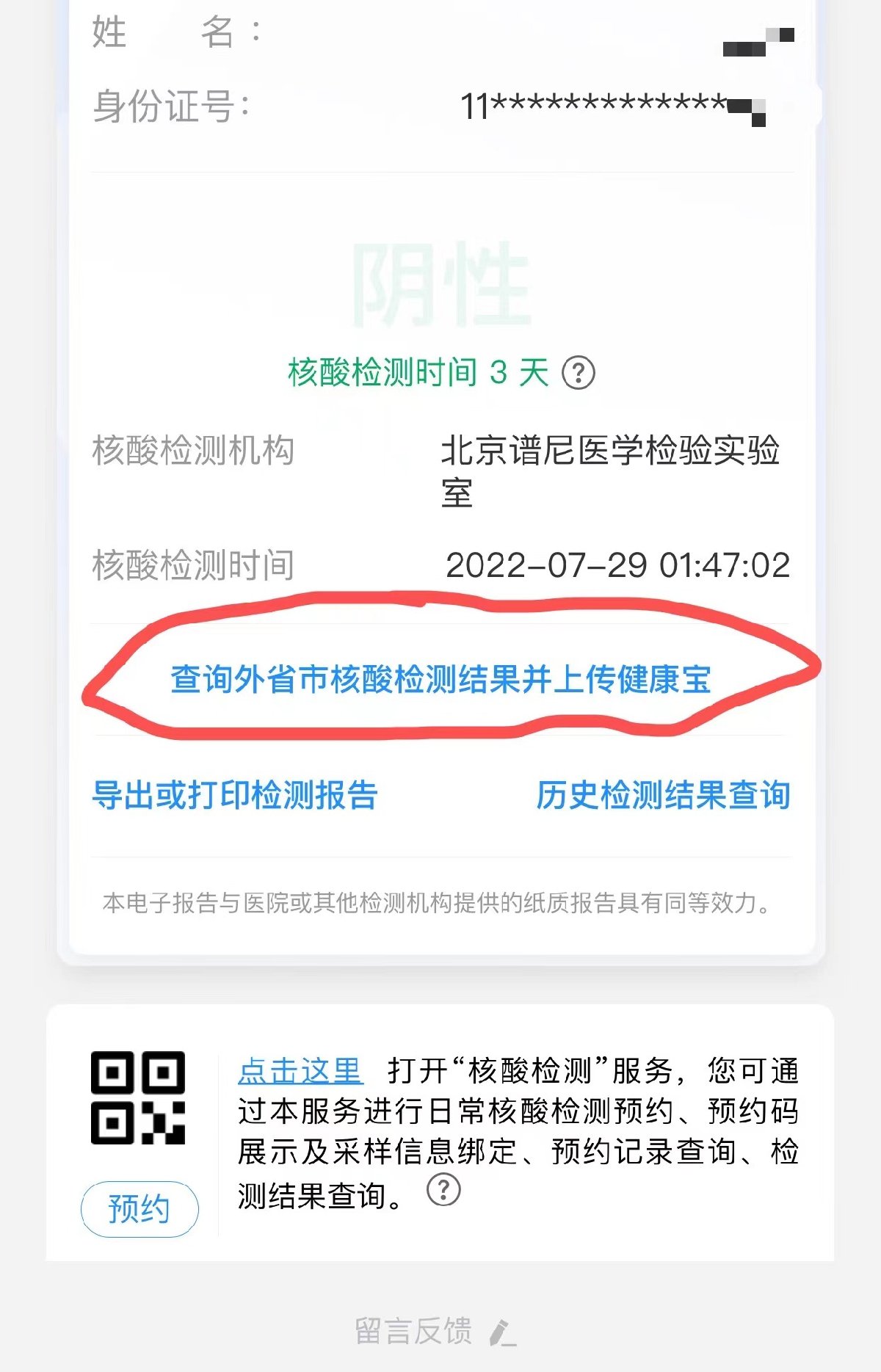
Task: Open the help icon beside 核酸检测时间 3 天
Action: [578, 373]
